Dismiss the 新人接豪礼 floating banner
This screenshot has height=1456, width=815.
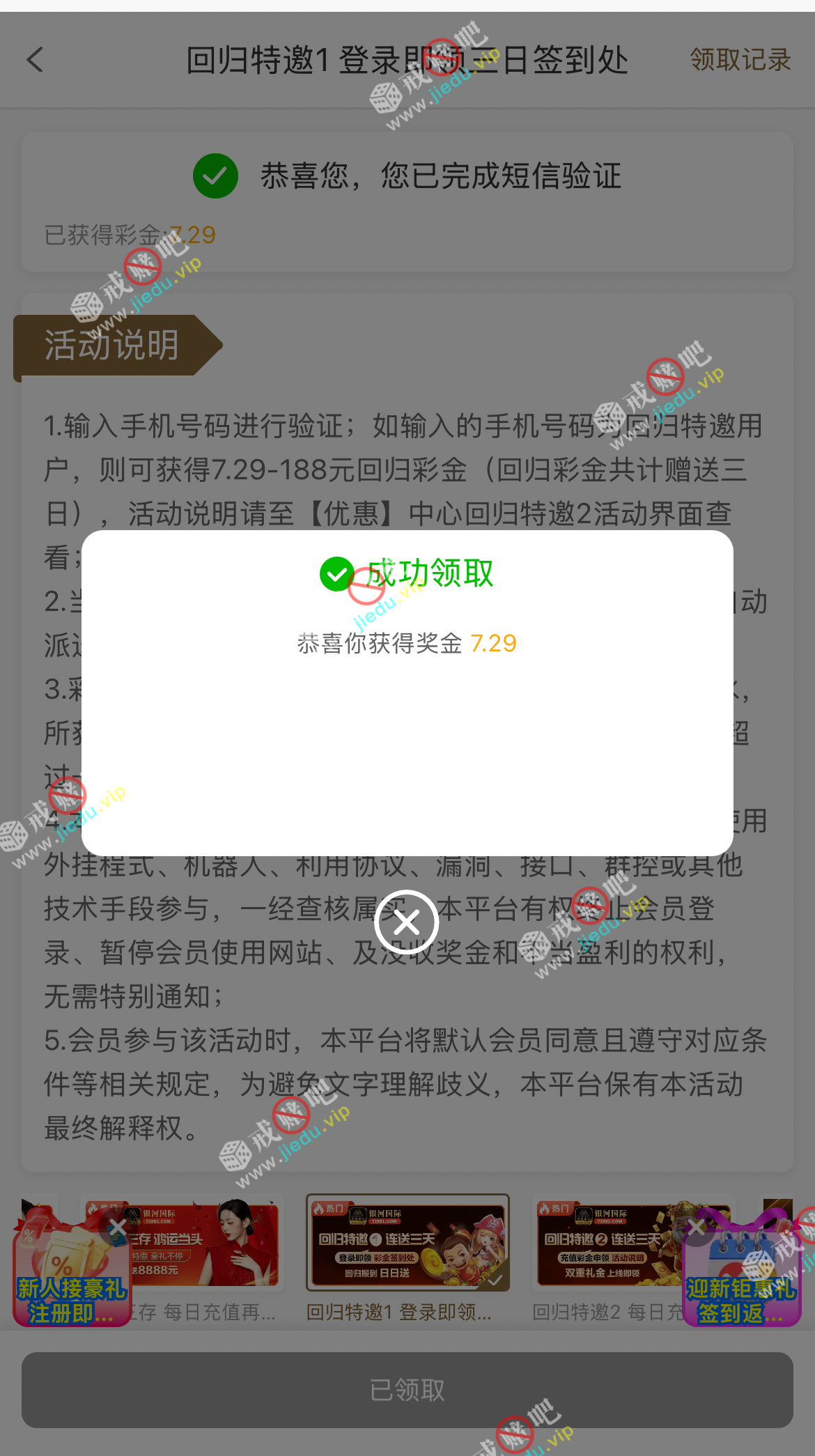pyautogui.click(x=118, y=1227)
